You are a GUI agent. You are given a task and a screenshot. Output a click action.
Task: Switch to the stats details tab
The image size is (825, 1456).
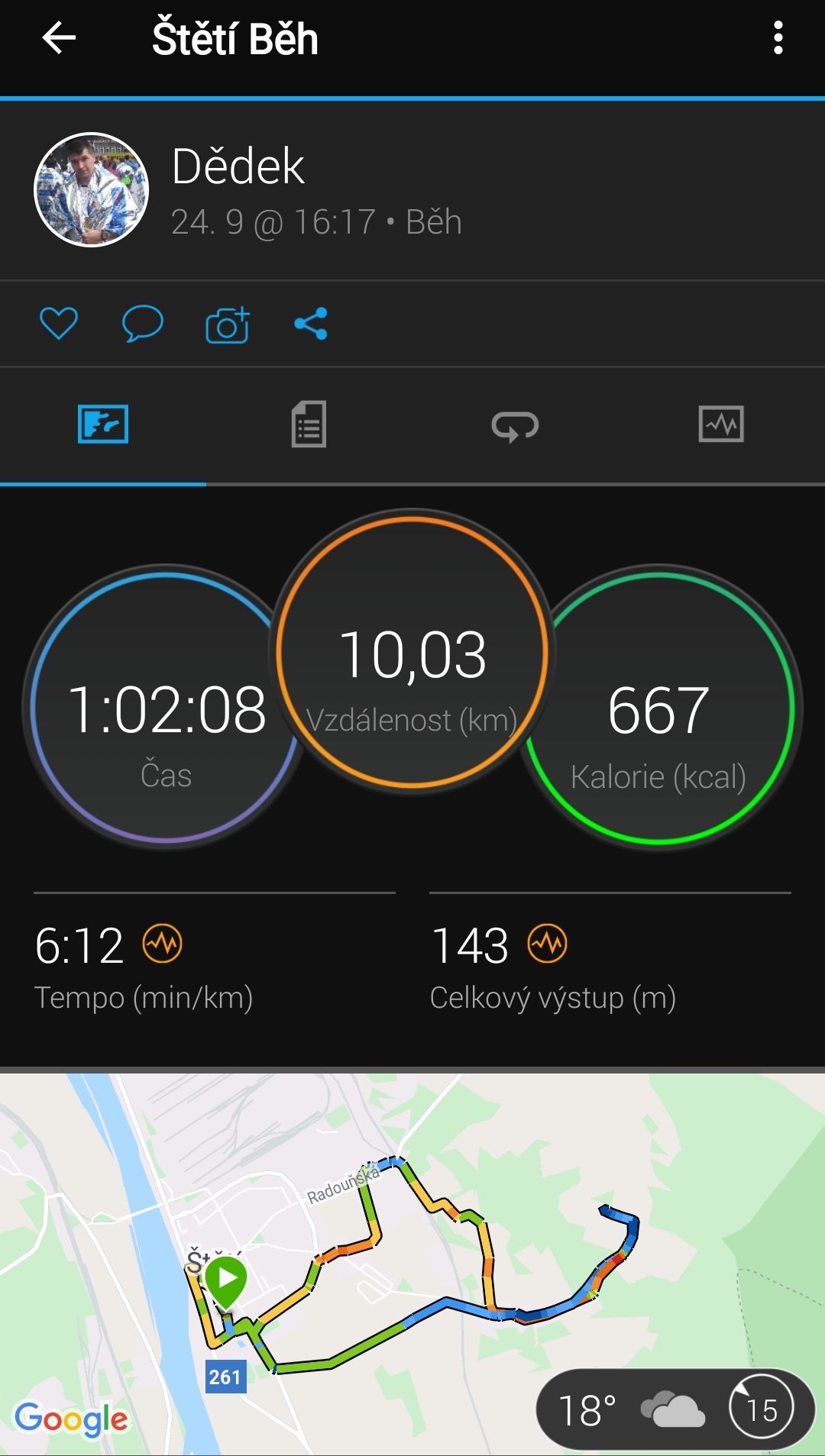point(309,425)
